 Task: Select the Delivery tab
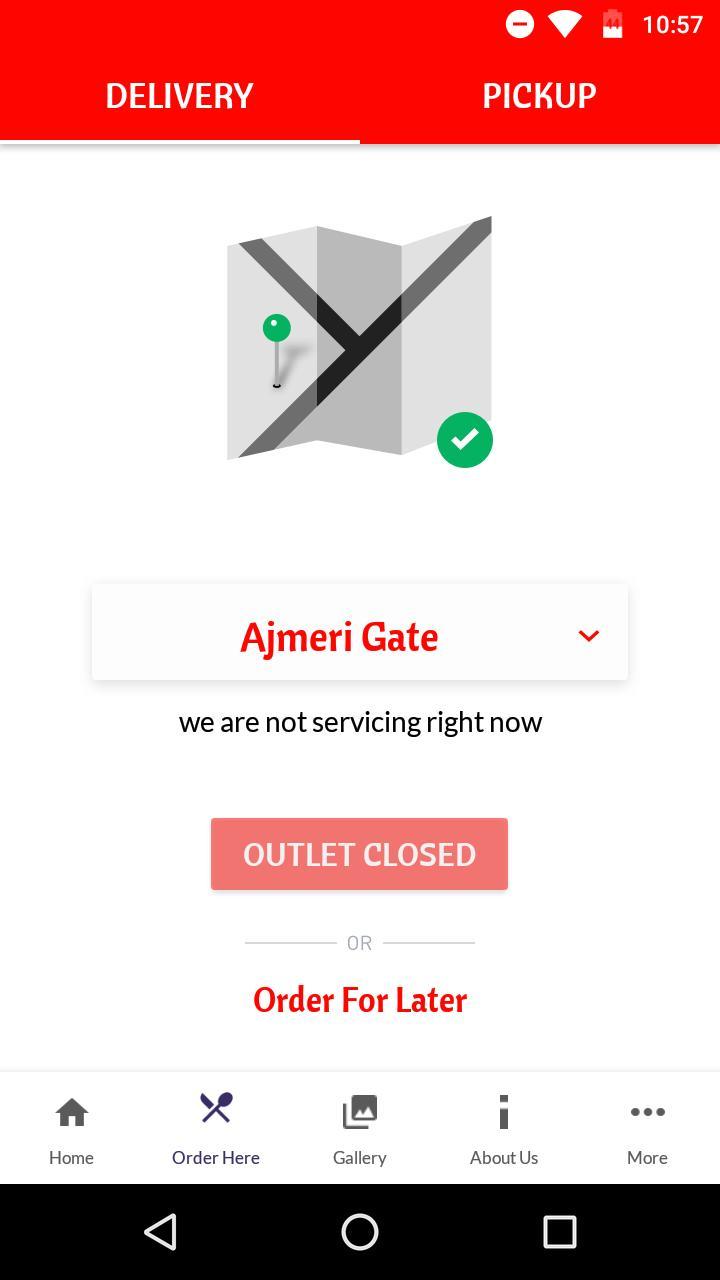coord(180,96)
